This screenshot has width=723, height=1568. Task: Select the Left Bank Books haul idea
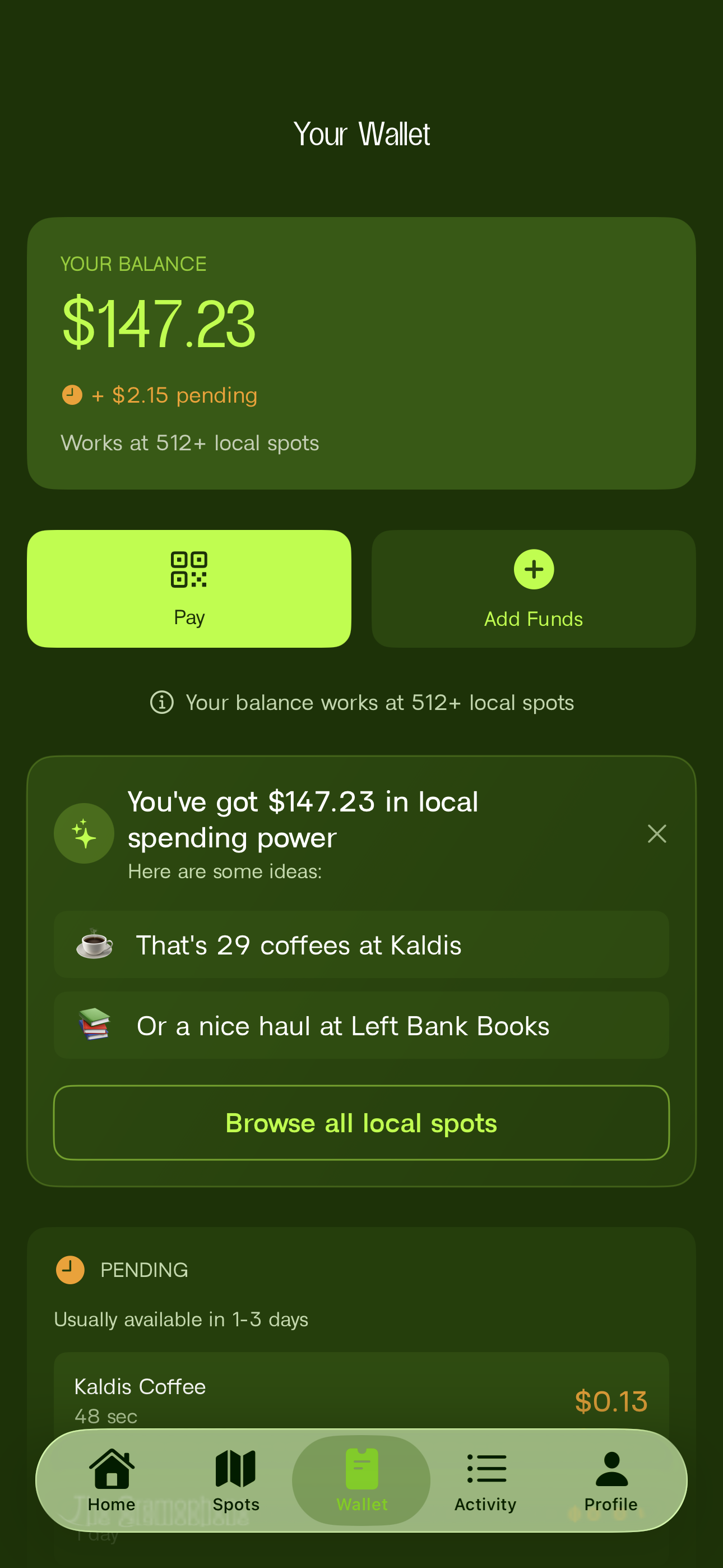(361, 1025)
